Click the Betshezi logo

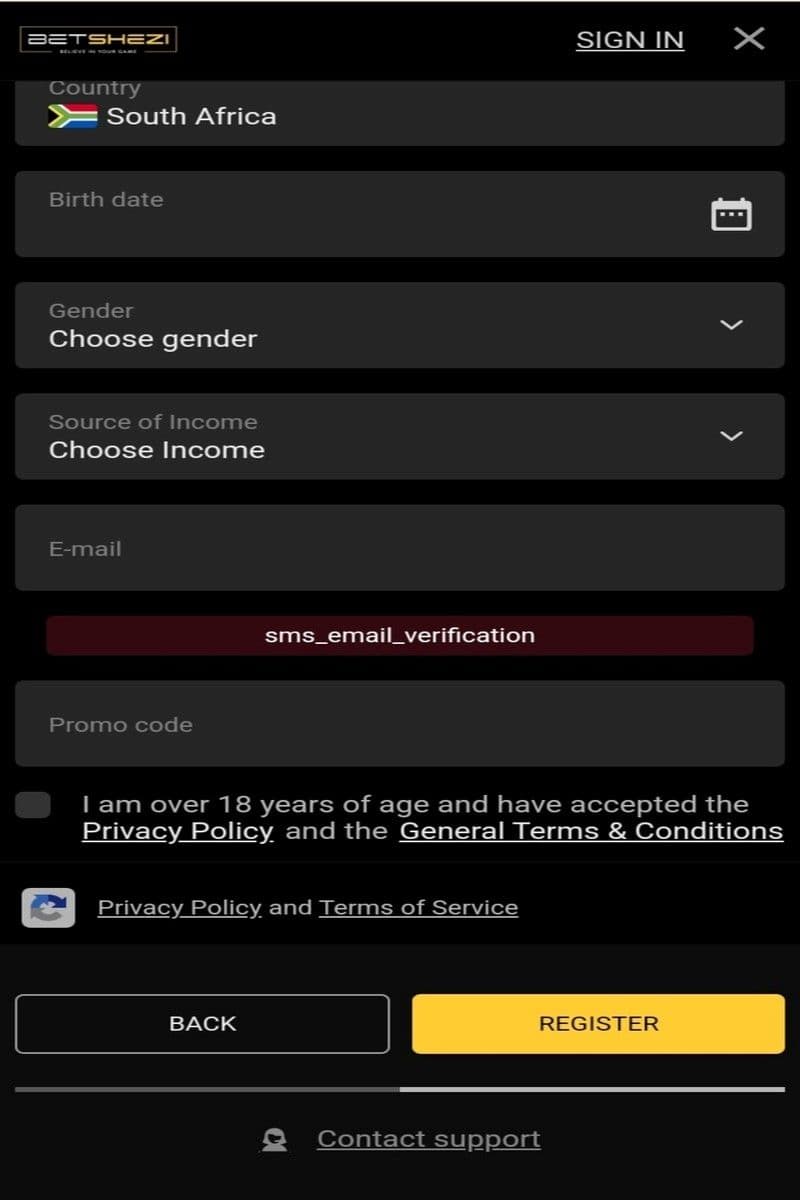coord(97,40)
